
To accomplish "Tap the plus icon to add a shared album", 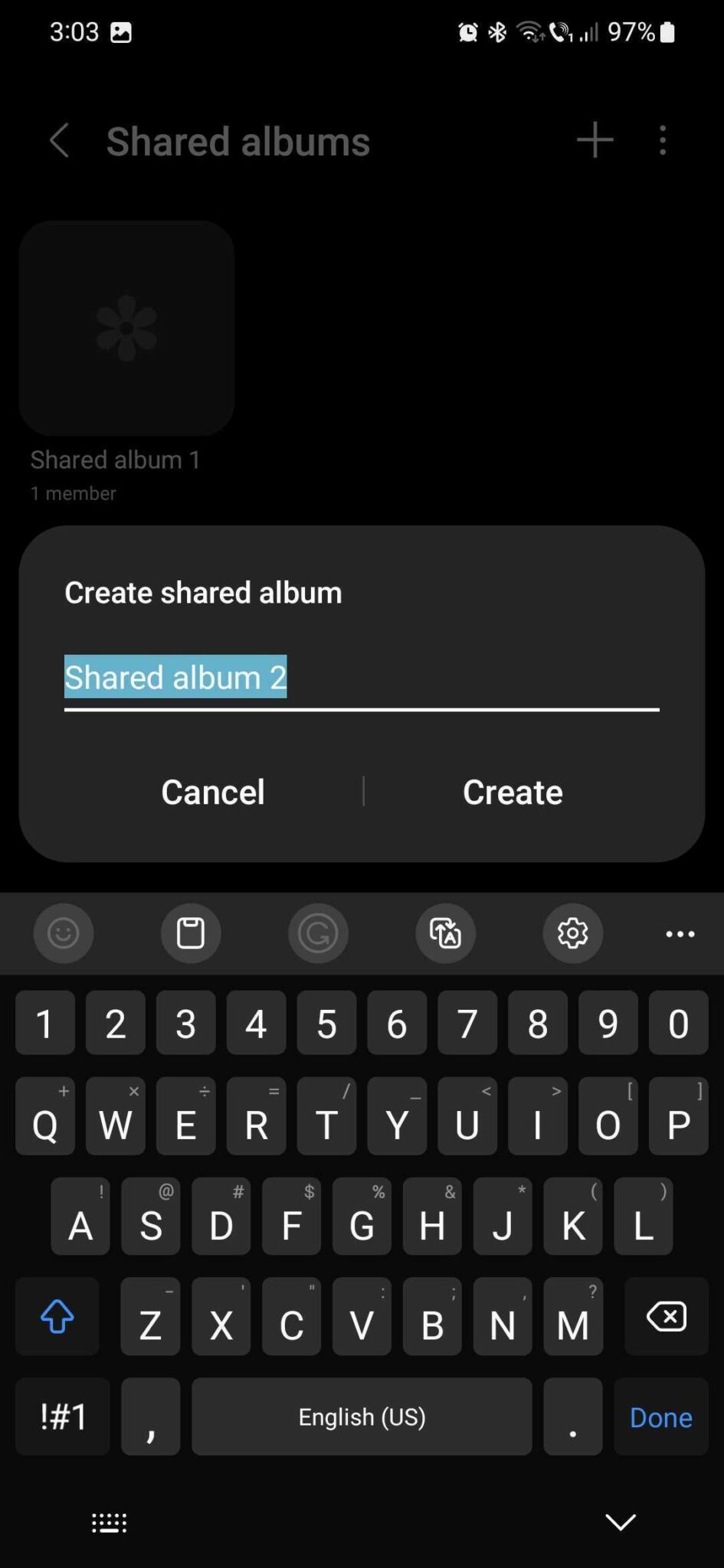I will [595, 140].
